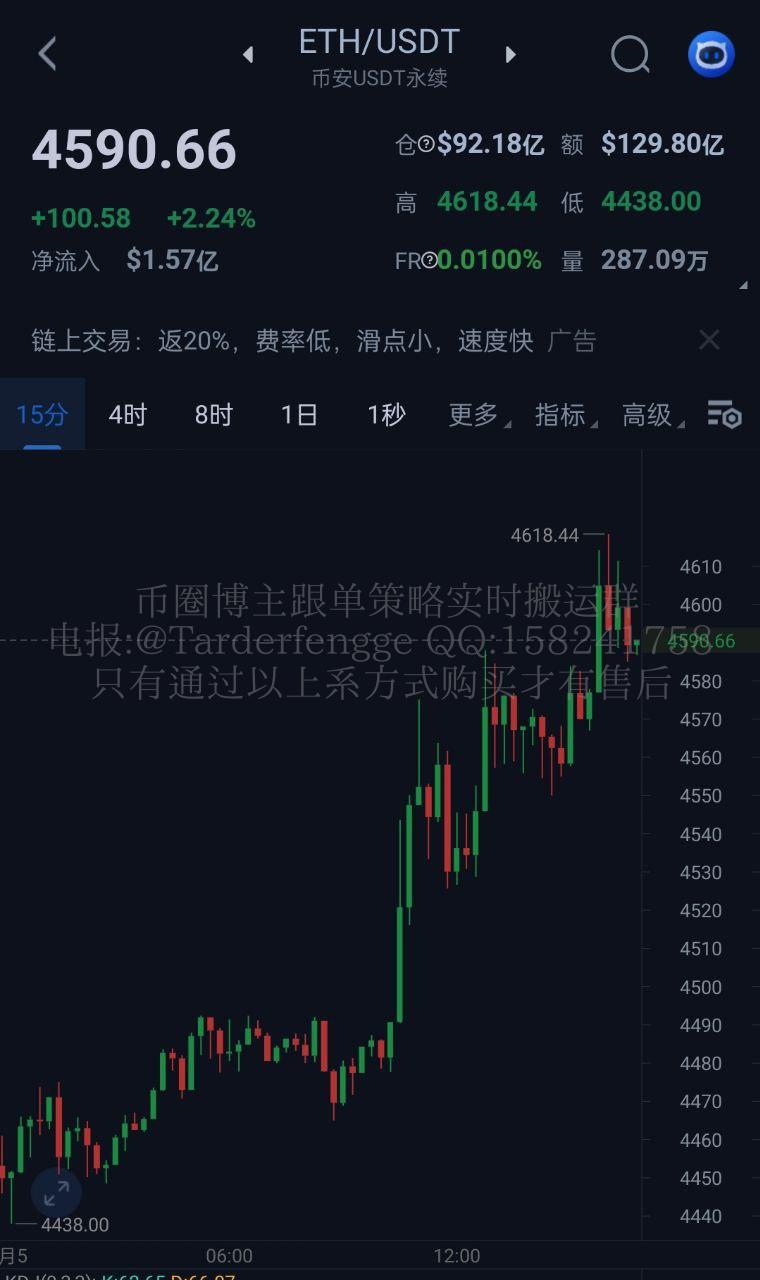
Task: Switch to the 4时 timeframe
Action: coord(128,414)
